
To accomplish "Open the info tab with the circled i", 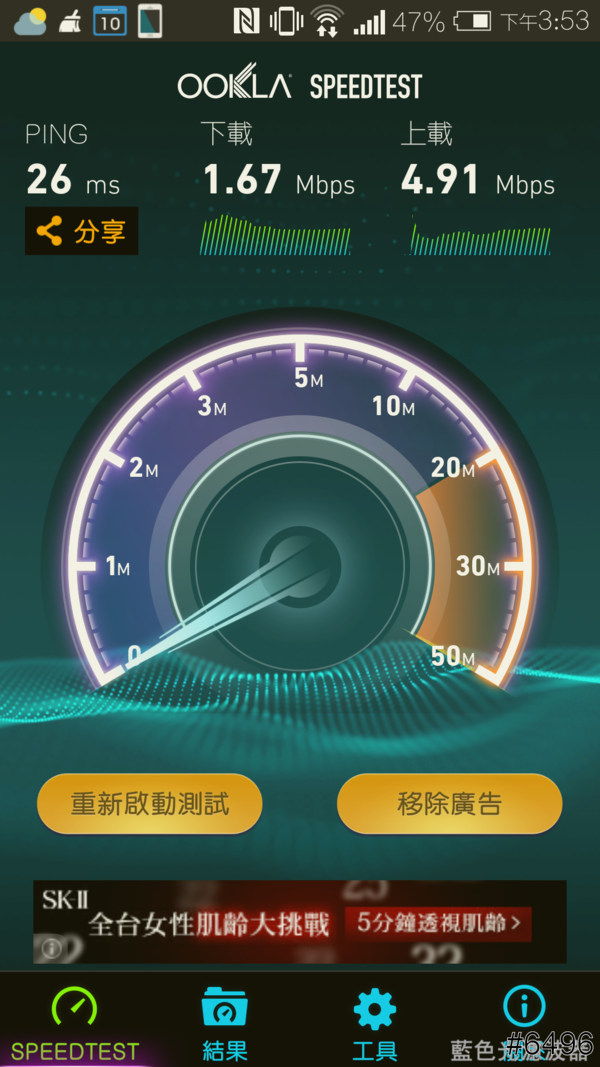I will 524,1020.
